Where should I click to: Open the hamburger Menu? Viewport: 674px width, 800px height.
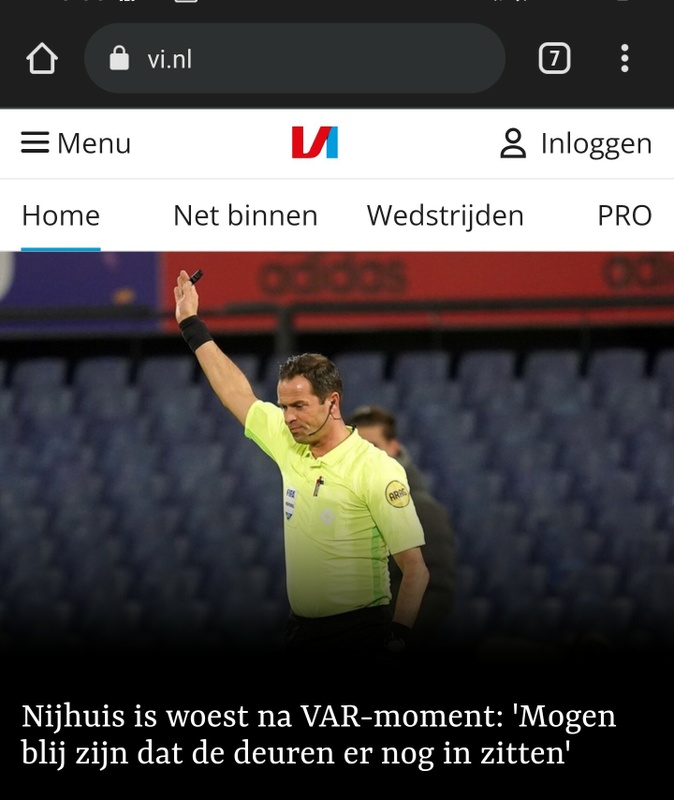coord(76,144)
